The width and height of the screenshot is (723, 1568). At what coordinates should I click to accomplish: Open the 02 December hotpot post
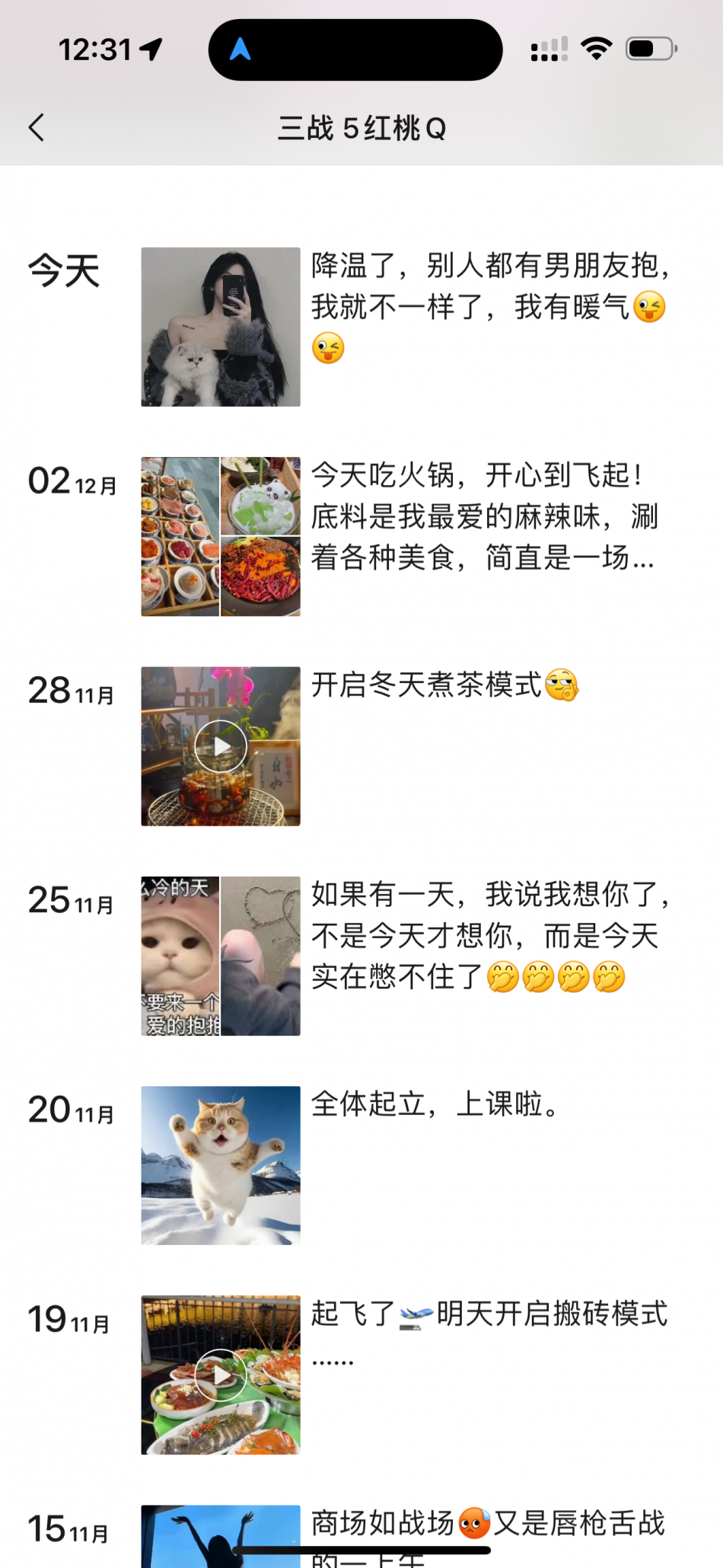pyautogui.click(x=483, y=516)
